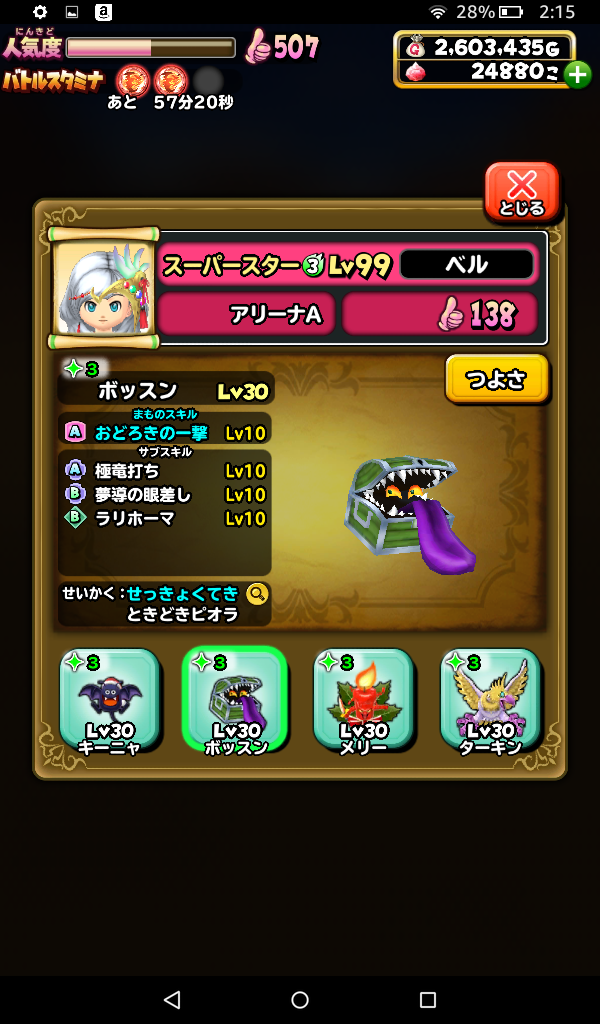Close the dialog with とじる button
The height and width of the screenshot is (1024, 600).
521,190
